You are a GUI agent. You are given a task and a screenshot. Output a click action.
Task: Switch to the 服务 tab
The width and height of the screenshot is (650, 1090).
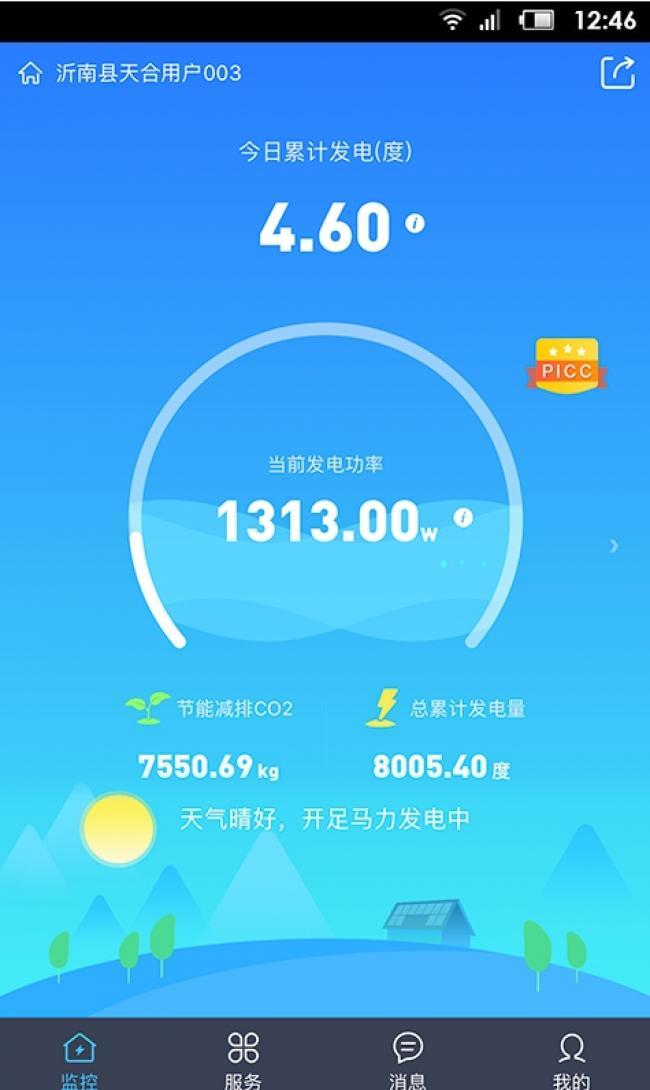click(x=243, y=1060)
